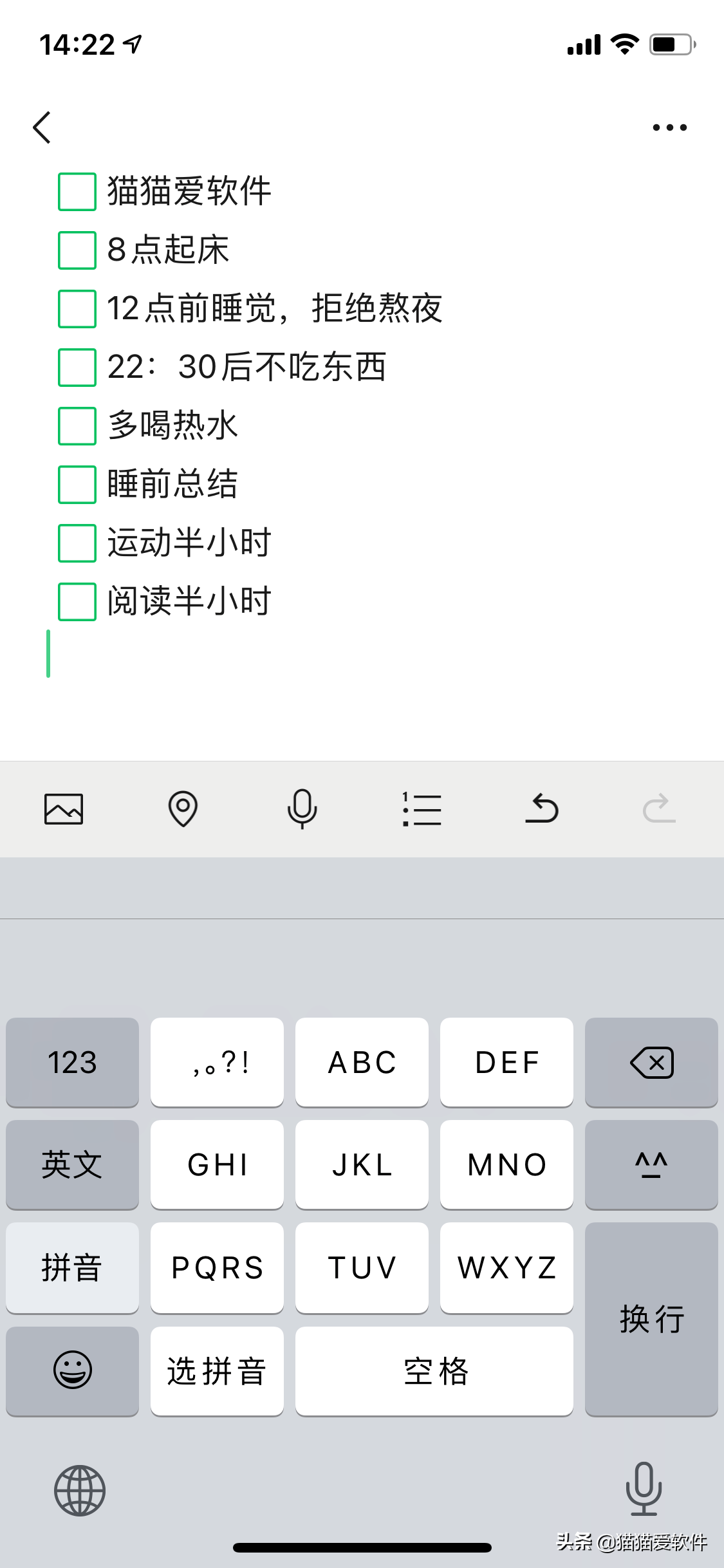724x1568 pixels.
Task: Tap the 换行 return key
Action: (x=651, y=1320)
